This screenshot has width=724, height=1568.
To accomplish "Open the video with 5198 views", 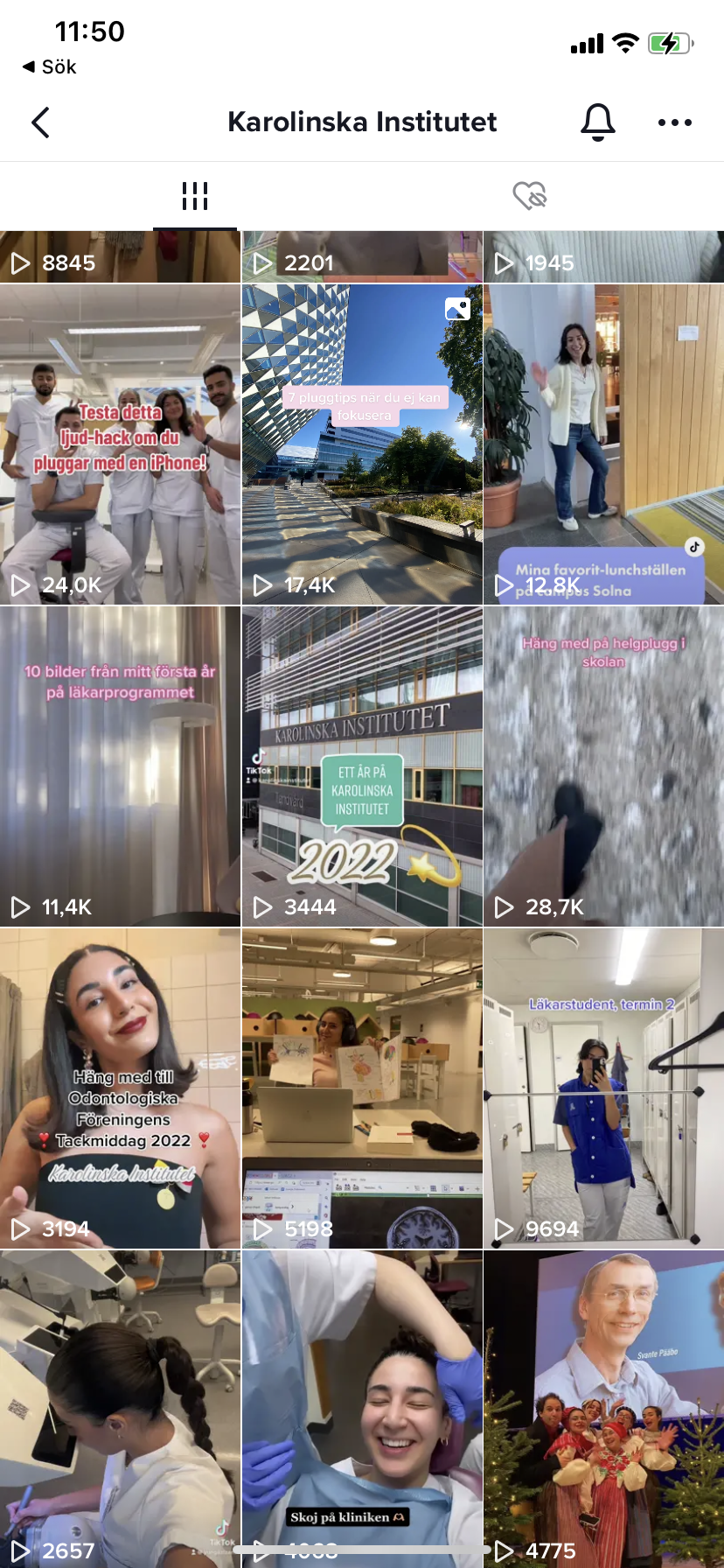I will pos(362,1088).
